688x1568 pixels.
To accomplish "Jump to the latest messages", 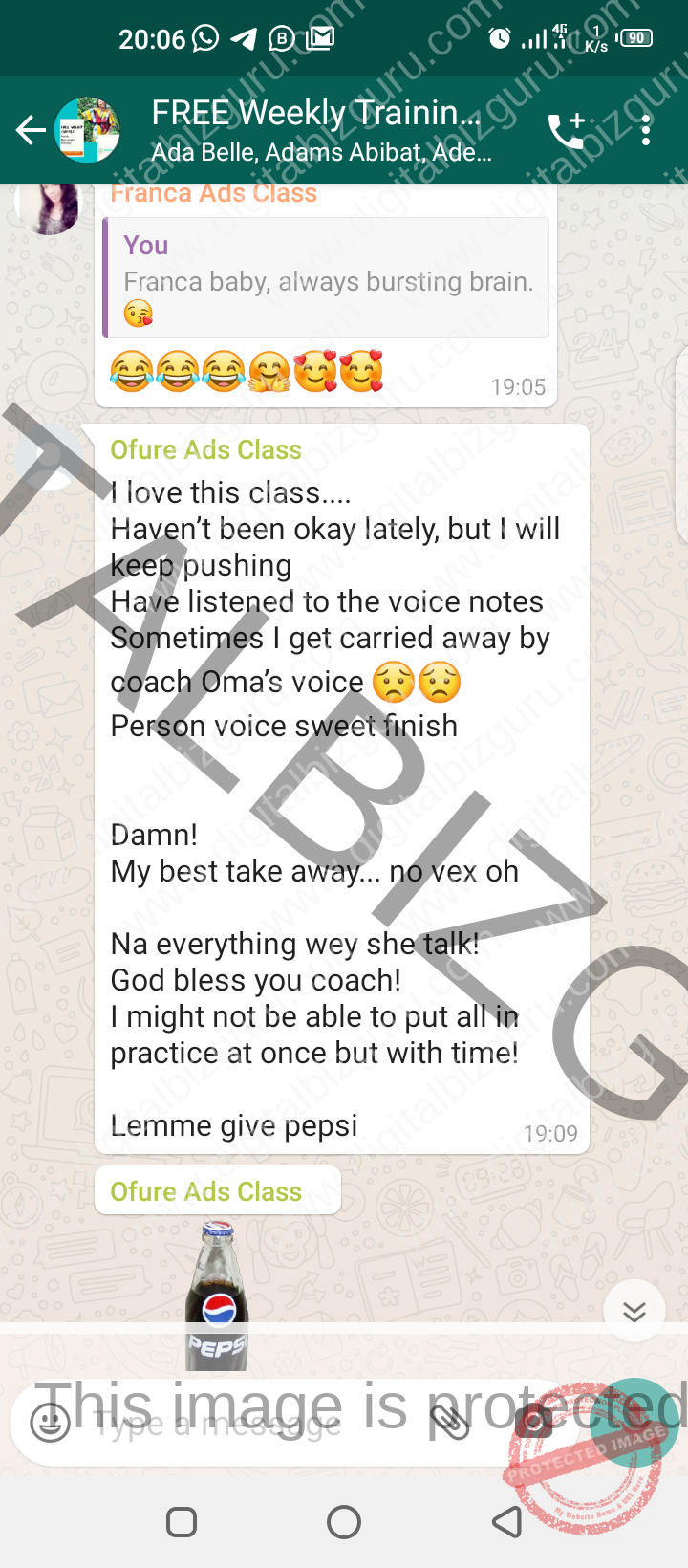I will tap(634, 1310).
